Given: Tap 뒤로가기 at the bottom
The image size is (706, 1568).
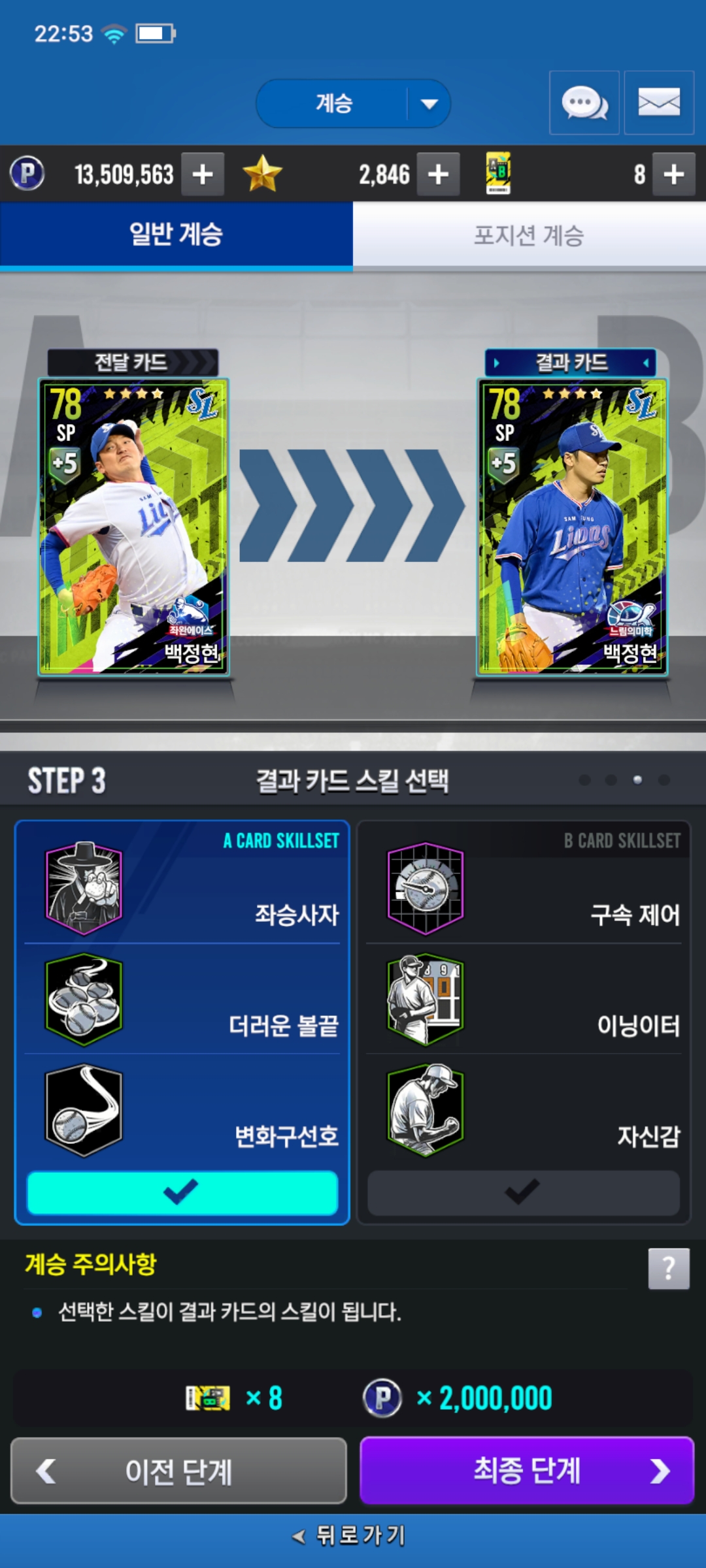Looking at the screenshot, I should click(x=350, y=1535).
